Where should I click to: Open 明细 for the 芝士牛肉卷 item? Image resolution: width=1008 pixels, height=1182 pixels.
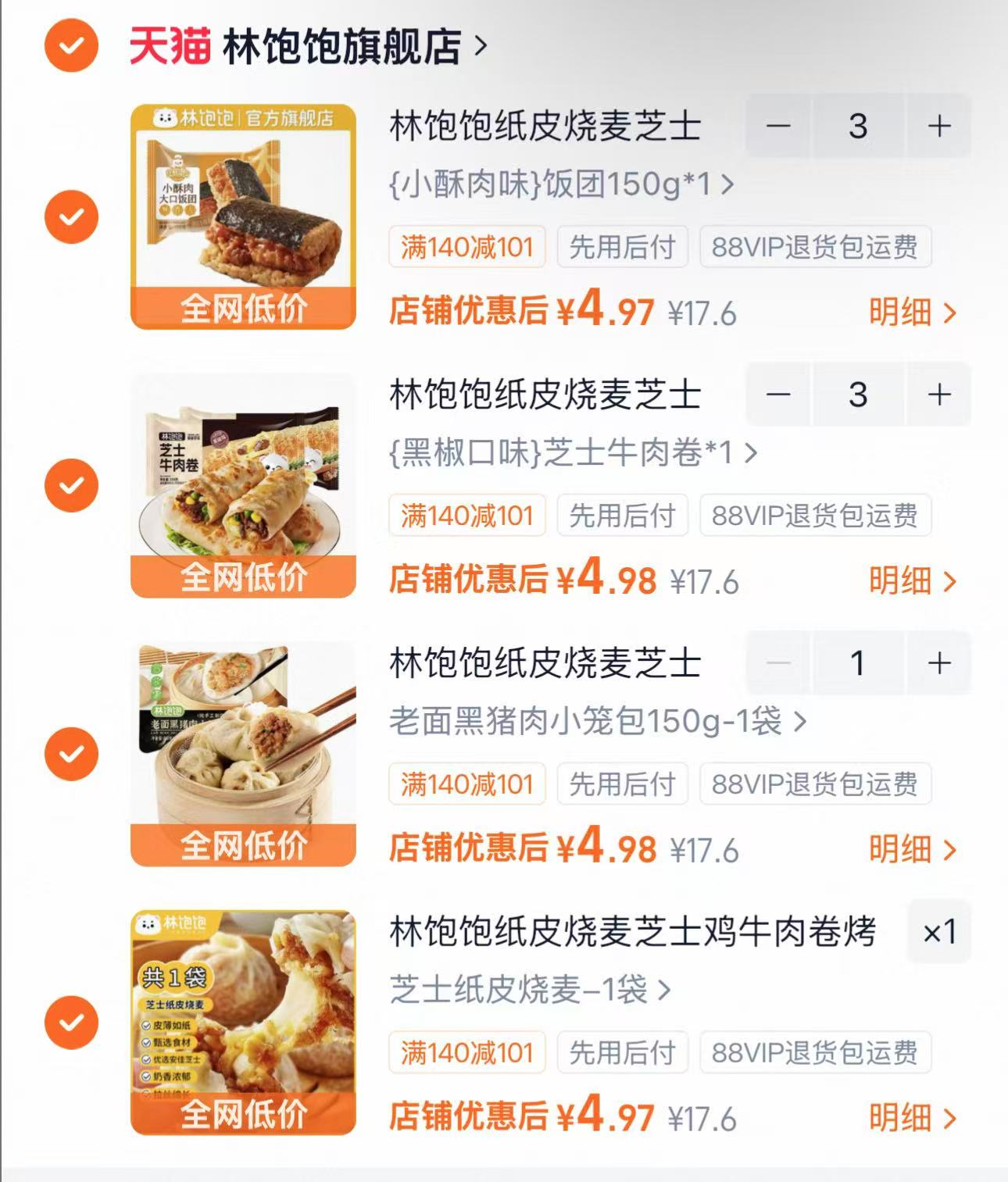pos(912,581)
